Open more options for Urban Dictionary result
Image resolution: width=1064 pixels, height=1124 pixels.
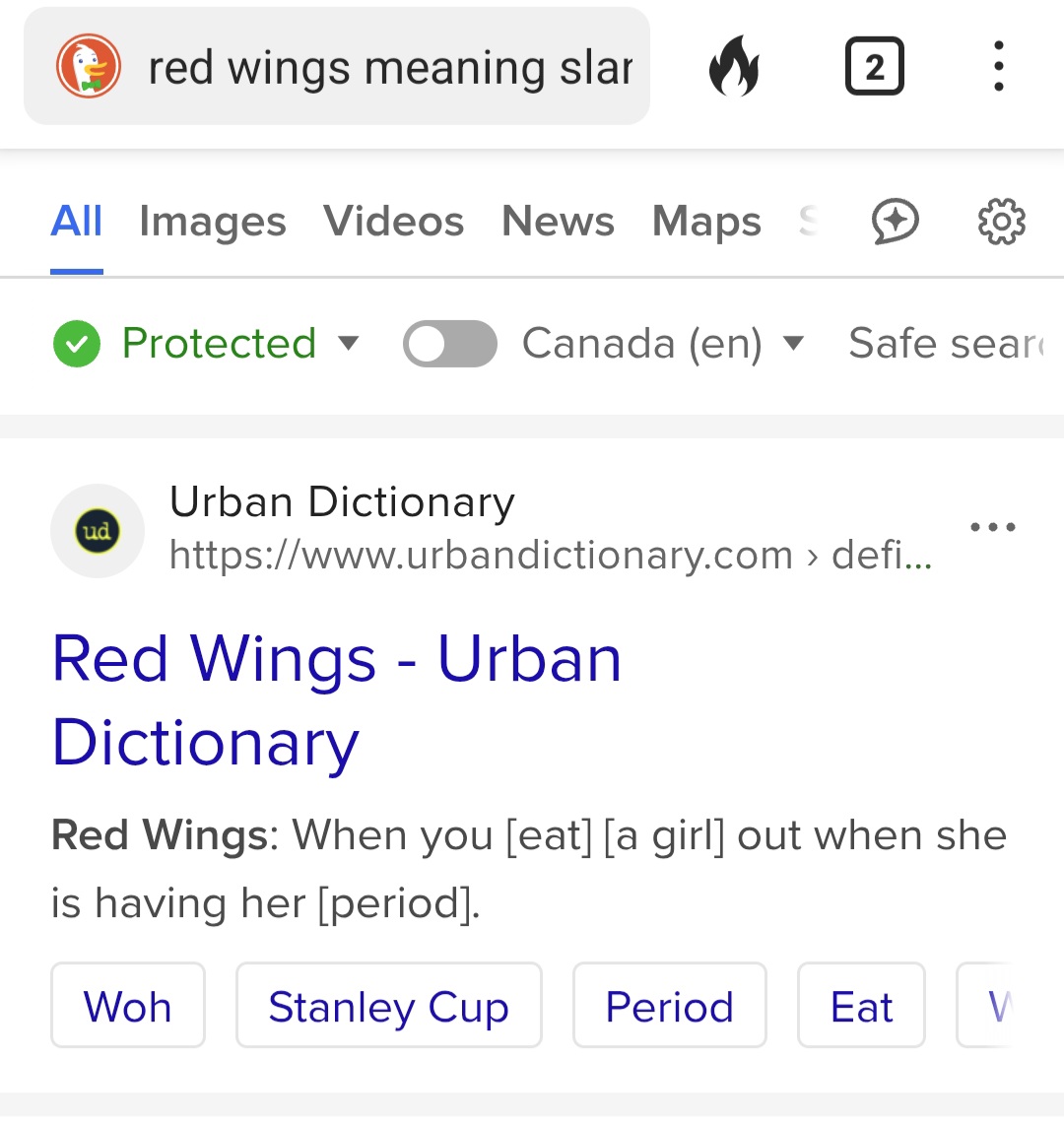[x=992, y=528]
